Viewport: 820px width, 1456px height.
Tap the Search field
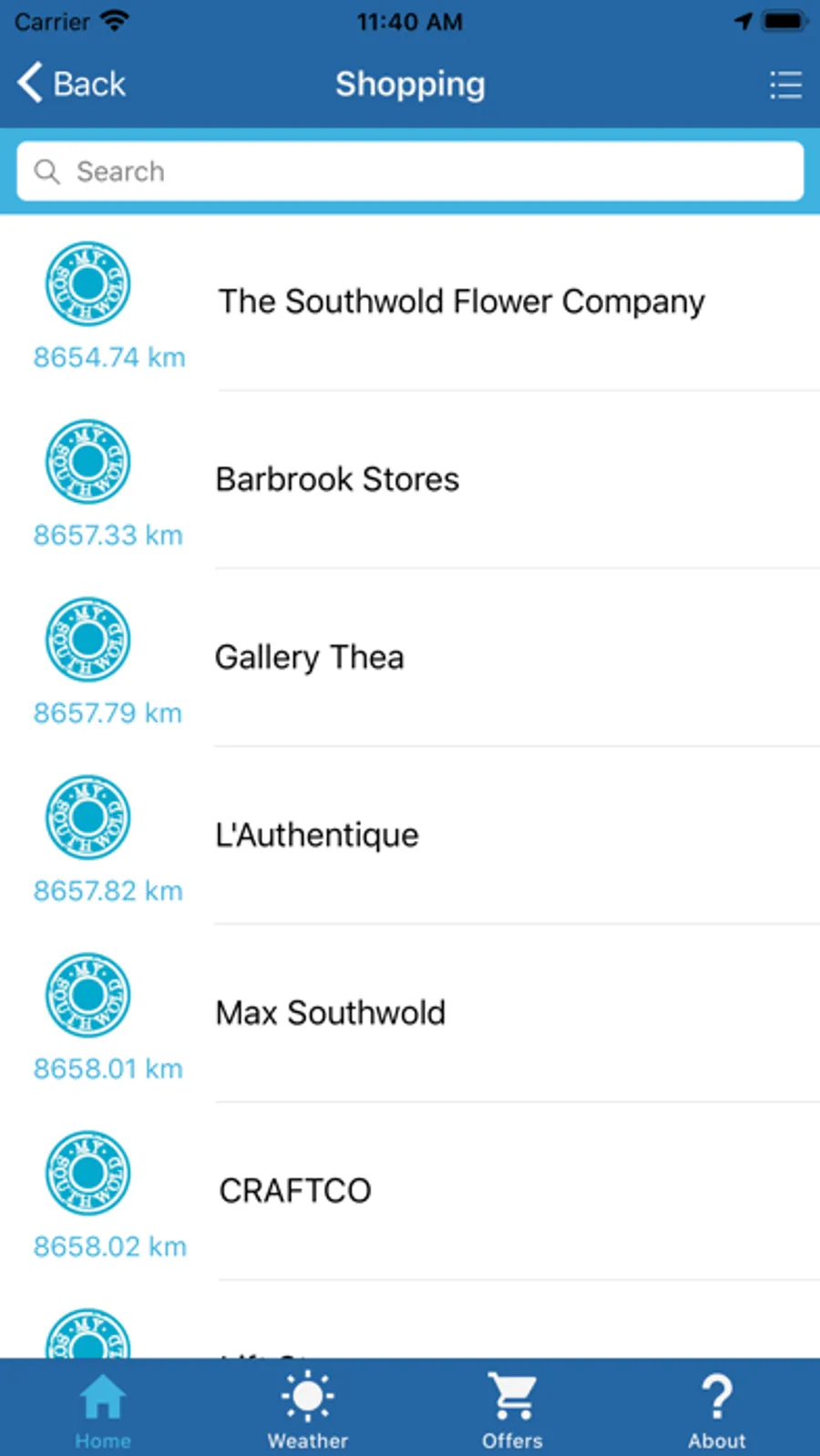pyautogui.click(x=410, y=171)
